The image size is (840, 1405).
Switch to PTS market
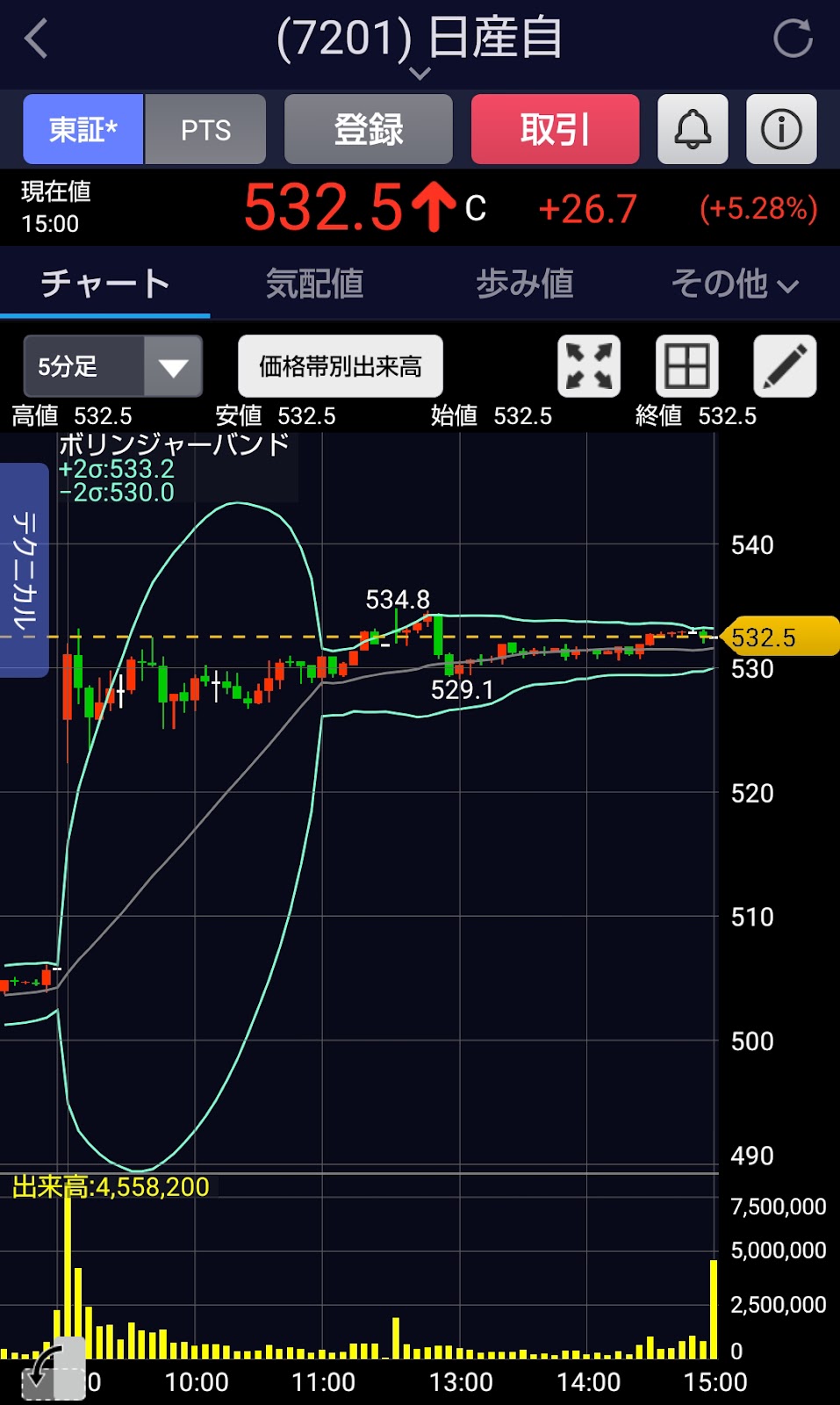tap(205, 130)
